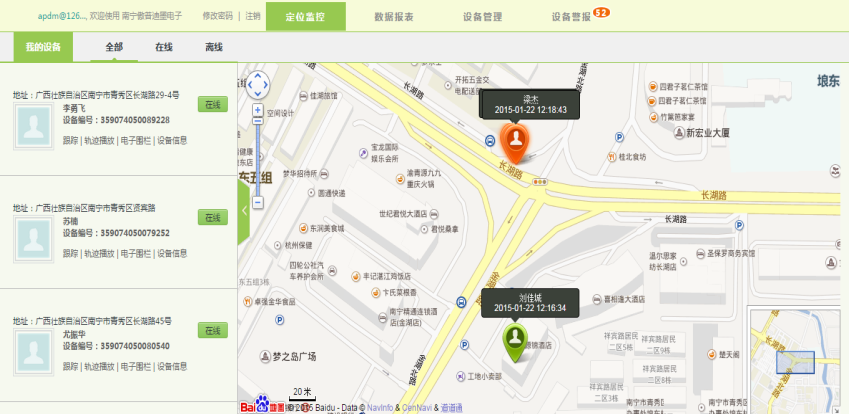Select the orange 梁杰 map marker

[x=515, y=141]
